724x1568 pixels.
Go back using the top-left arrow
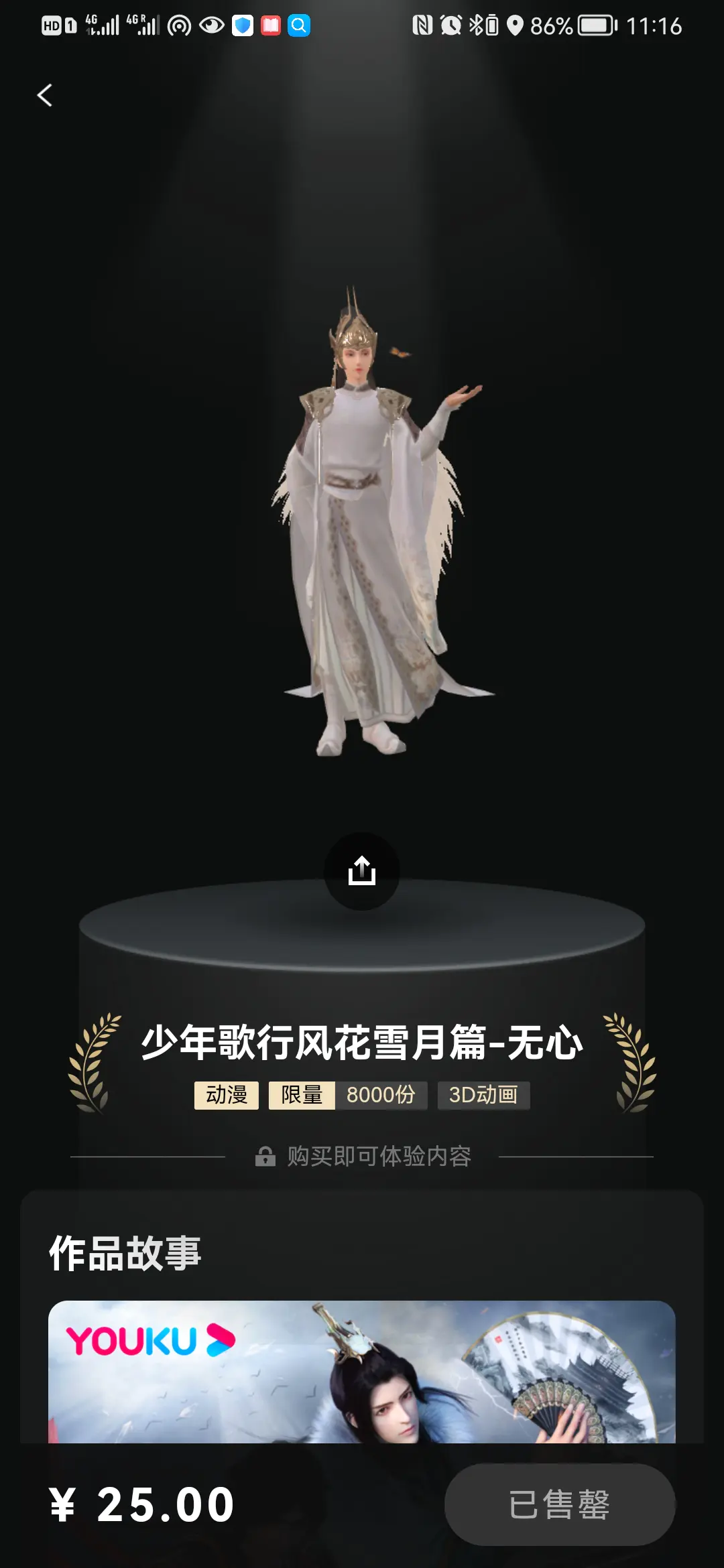click(45, 95)
